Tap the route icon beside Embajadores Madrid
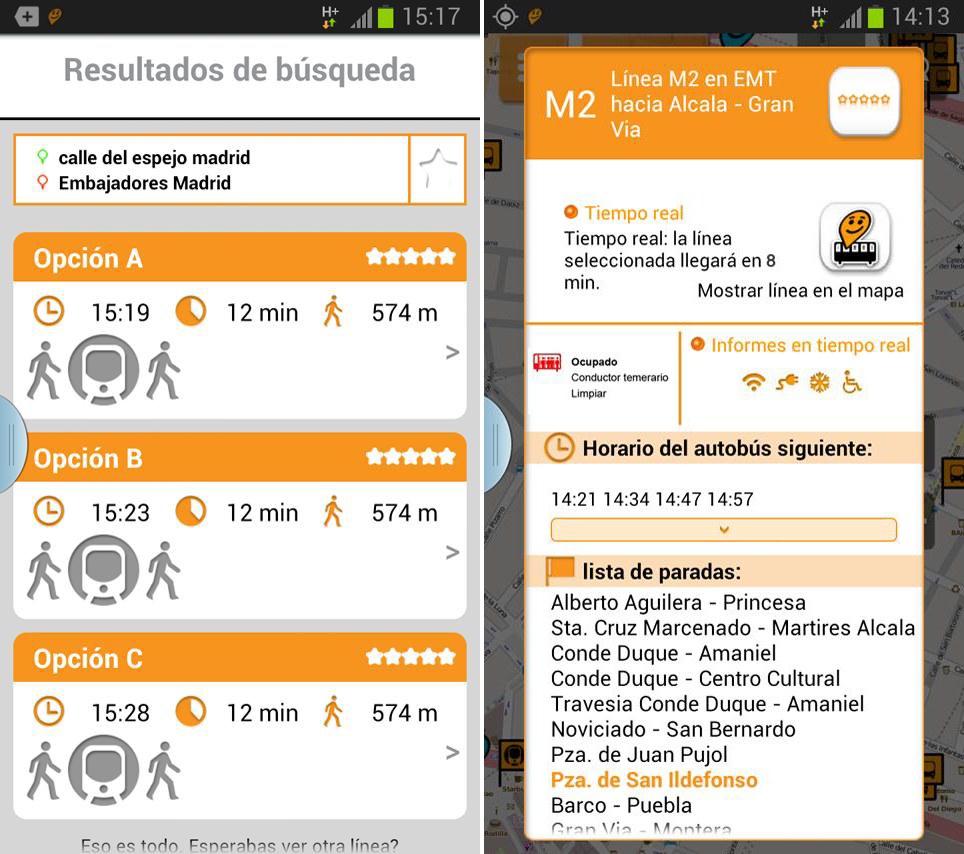This screenshot has height=854, width=964. click(x=437, y=170)
